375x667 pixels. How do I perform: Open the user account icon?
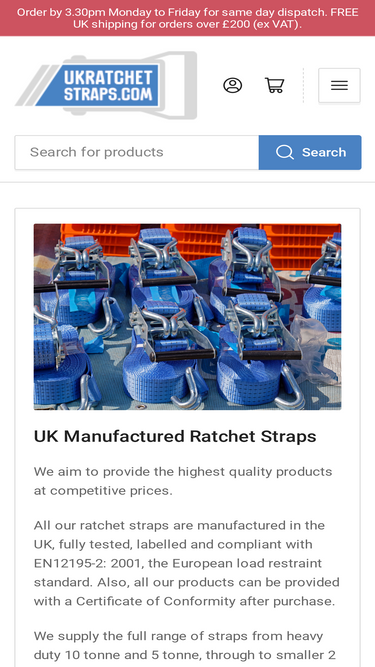(233, 86)
